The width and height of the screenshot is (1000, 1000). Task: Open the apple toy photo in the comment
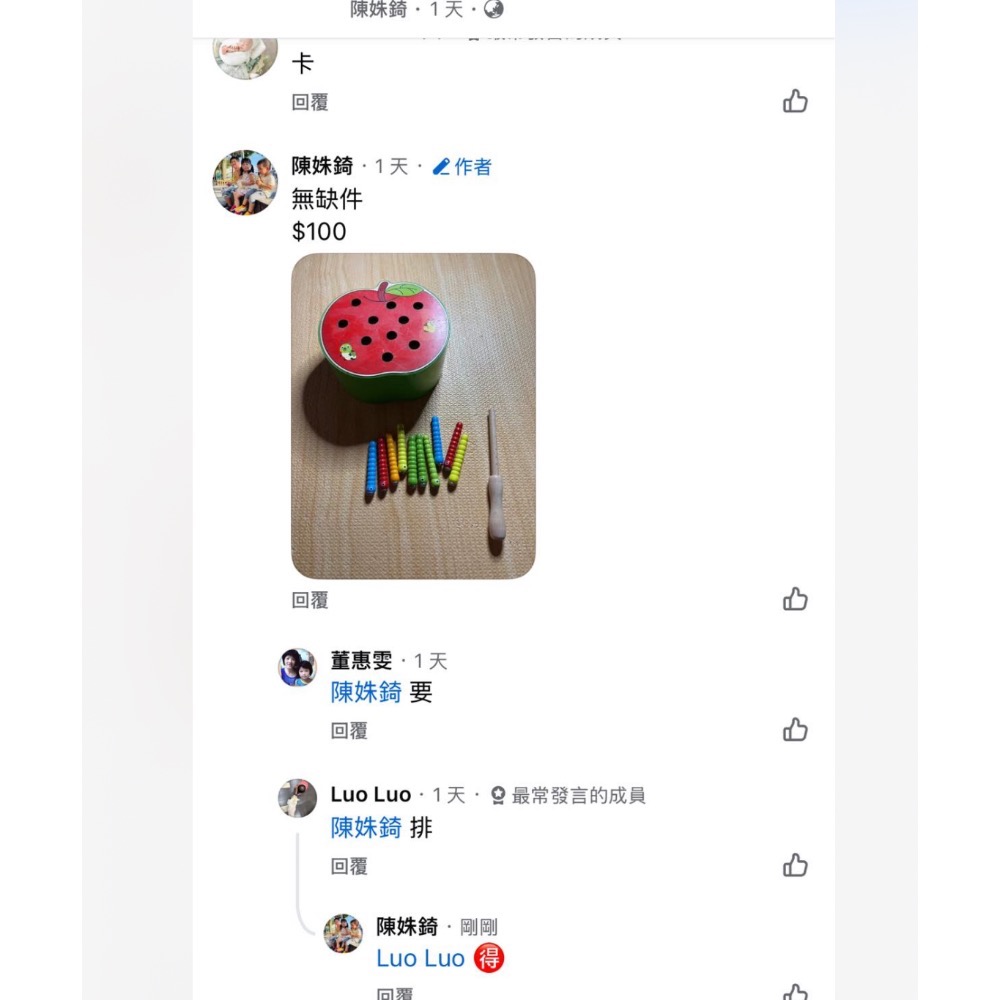pyautogui.click(x=413, y=416)
